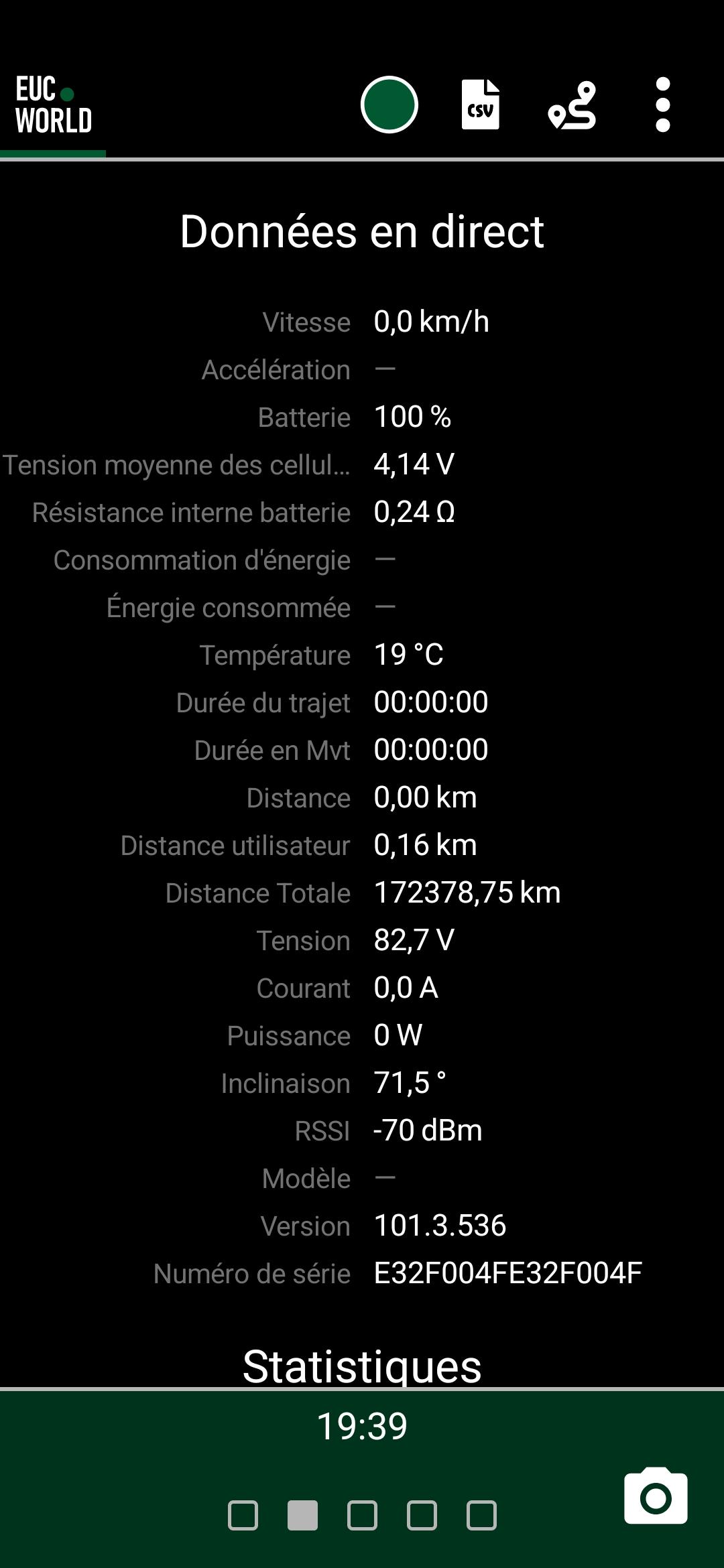Screen dimensions: 724x1568
Task: Tap the EUC World logo tab
Action: (53, 105)
